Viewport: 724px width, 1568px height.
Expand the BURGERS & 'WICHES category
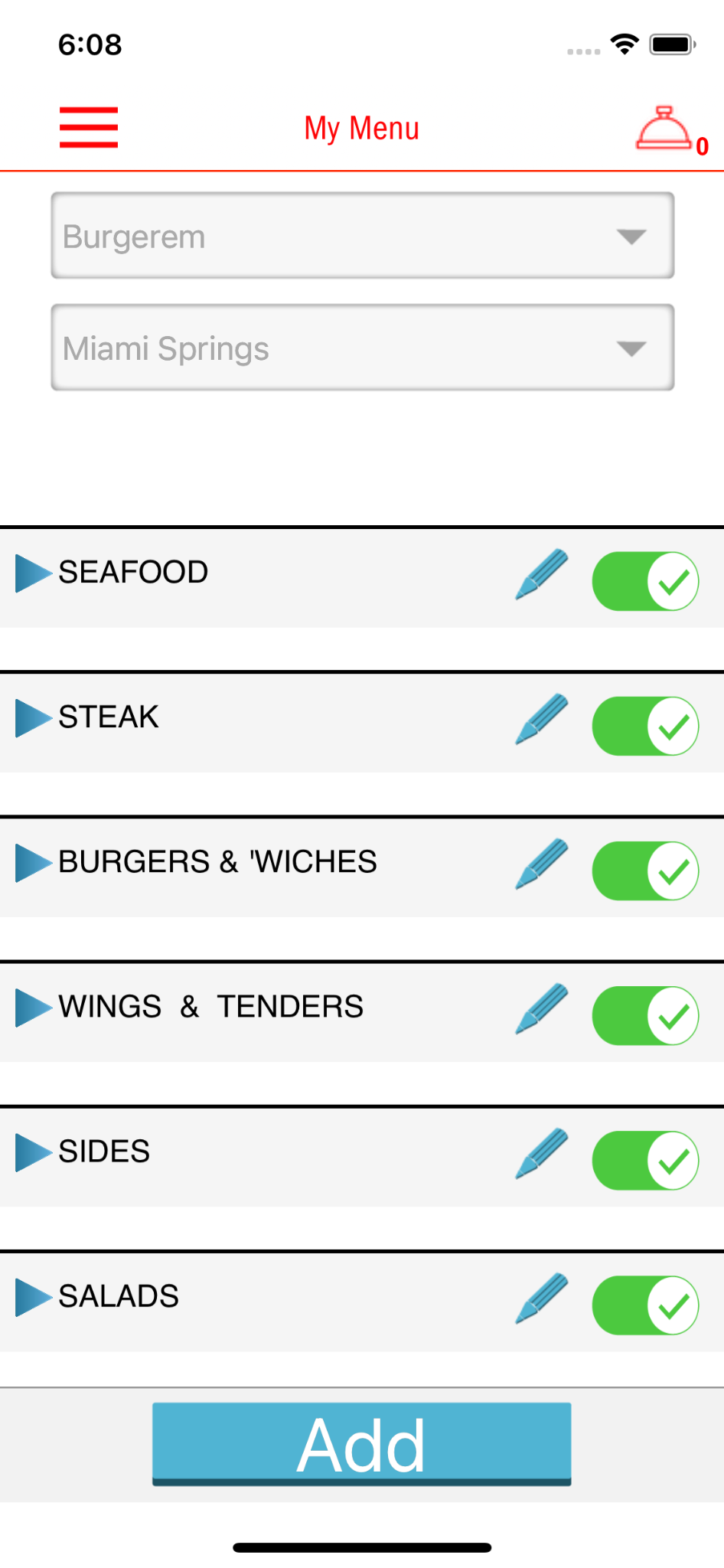point(33,862)
